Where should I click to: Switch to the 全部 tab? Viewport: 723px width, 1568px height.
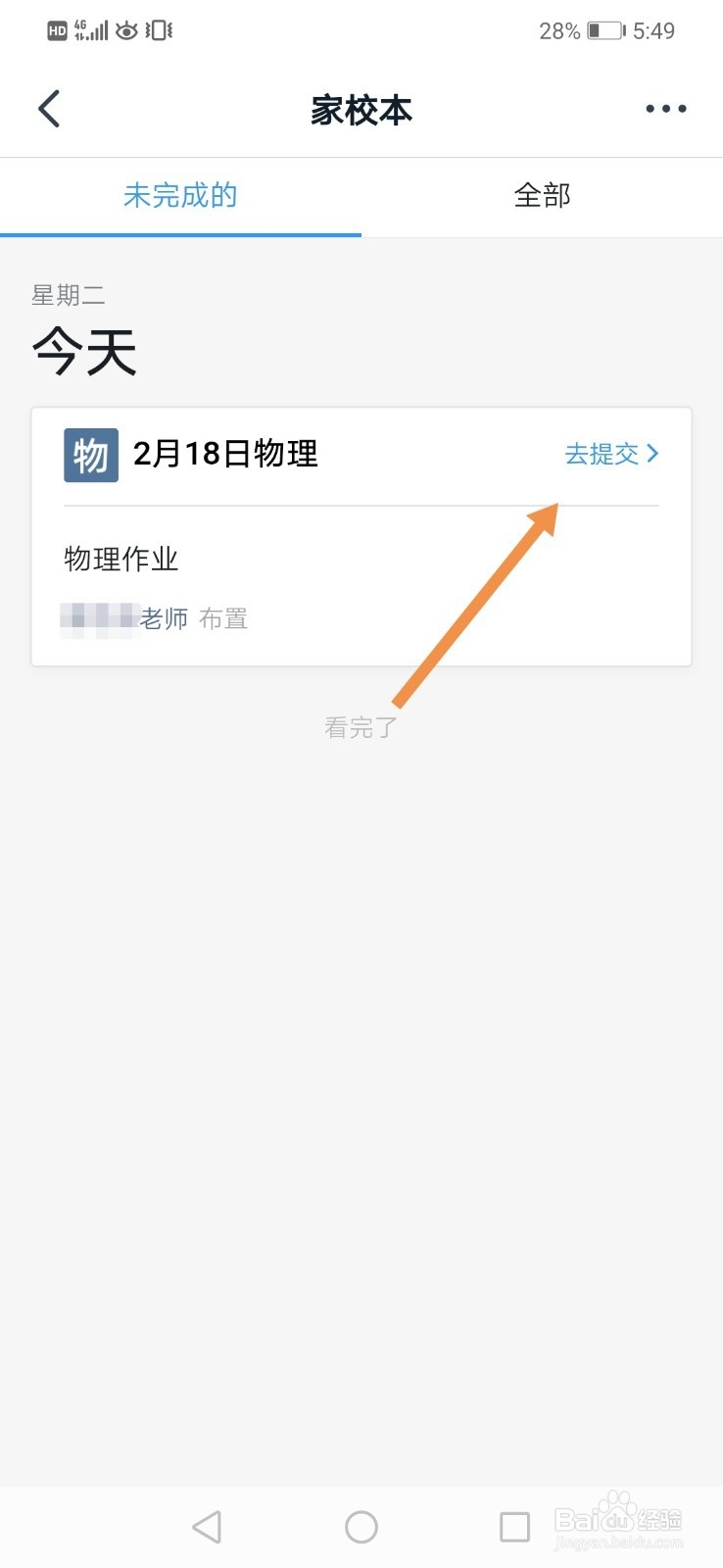click(x=542, y=196)
